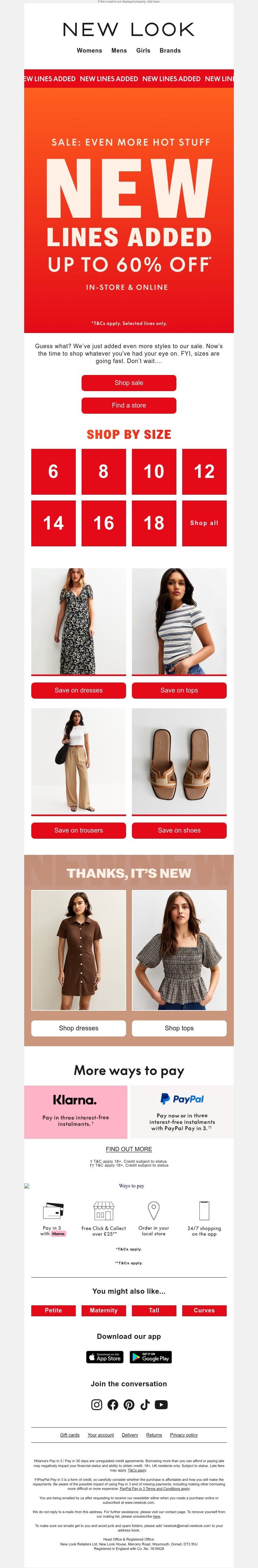This screenshot has width=258, height=1568.
Task: Open the striped top product image
Action: pos(179,622)
